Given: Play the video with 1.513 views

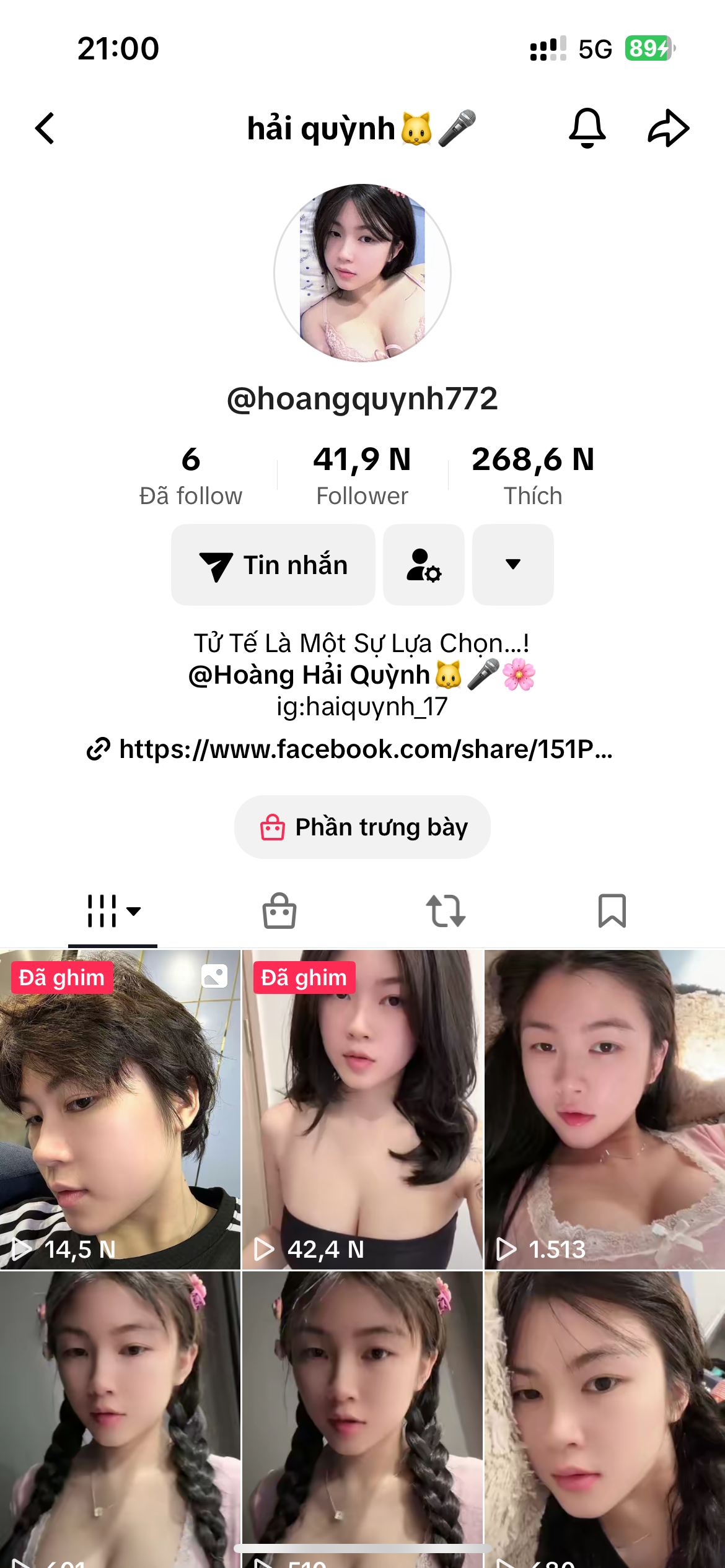Looking at the screenshot, I should pyautogui.click(x=605, y=1108).
